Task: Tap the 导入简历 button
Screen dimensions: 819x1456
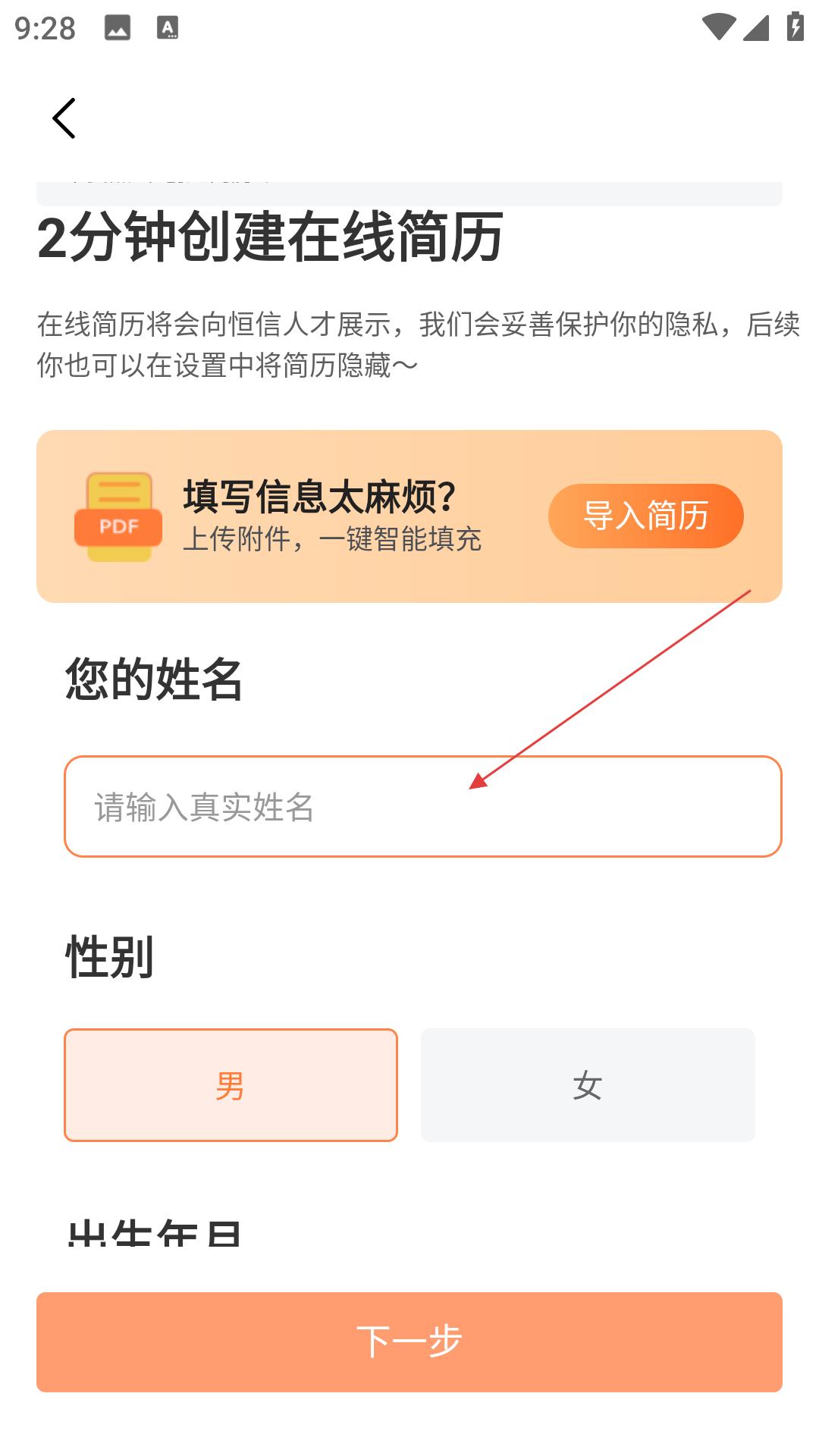Action: 645,516
